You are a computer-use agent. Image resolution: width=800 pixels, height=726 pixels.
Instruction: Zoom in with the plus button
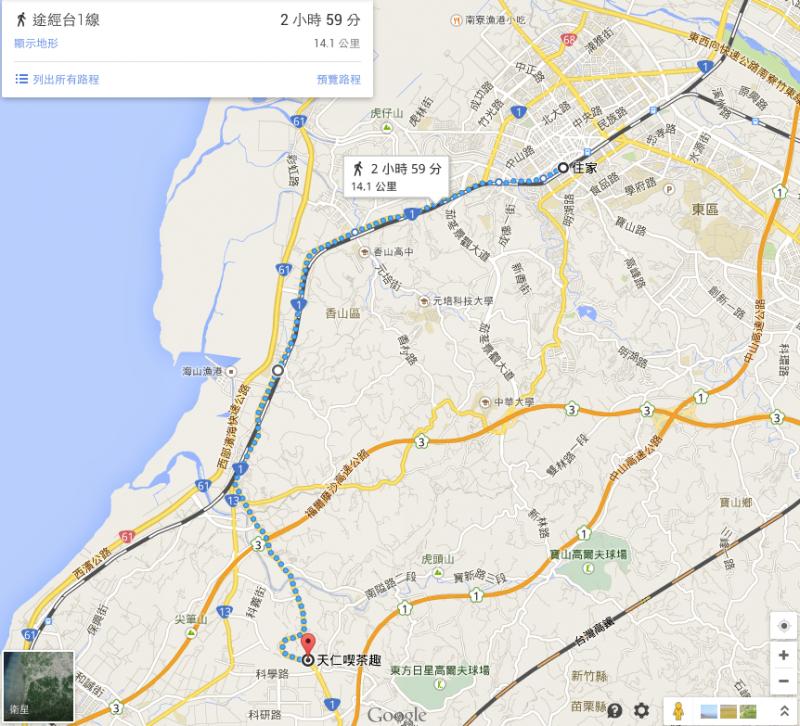[x=783, y=656]
